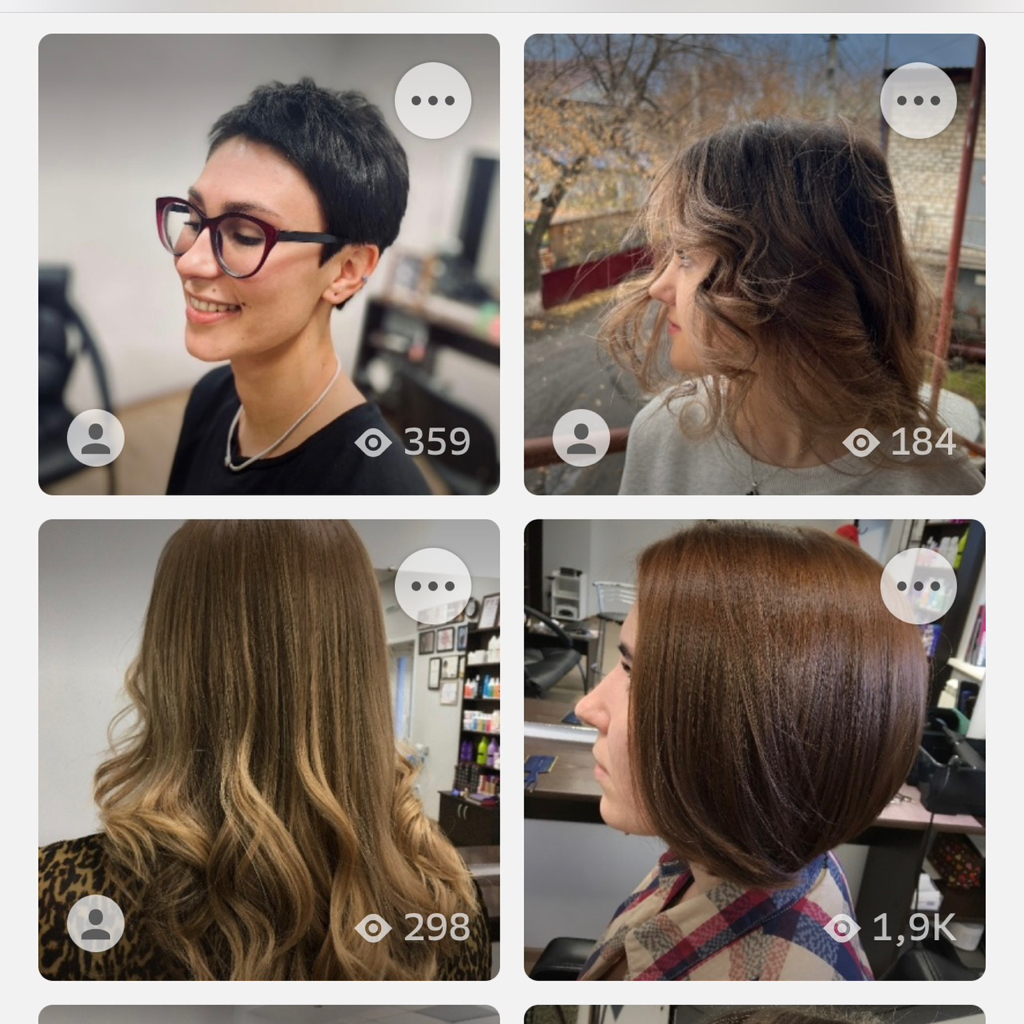Tap the profile icon on the 359-views photo
Screen dimensions: 1024x1024
point(96,438)
